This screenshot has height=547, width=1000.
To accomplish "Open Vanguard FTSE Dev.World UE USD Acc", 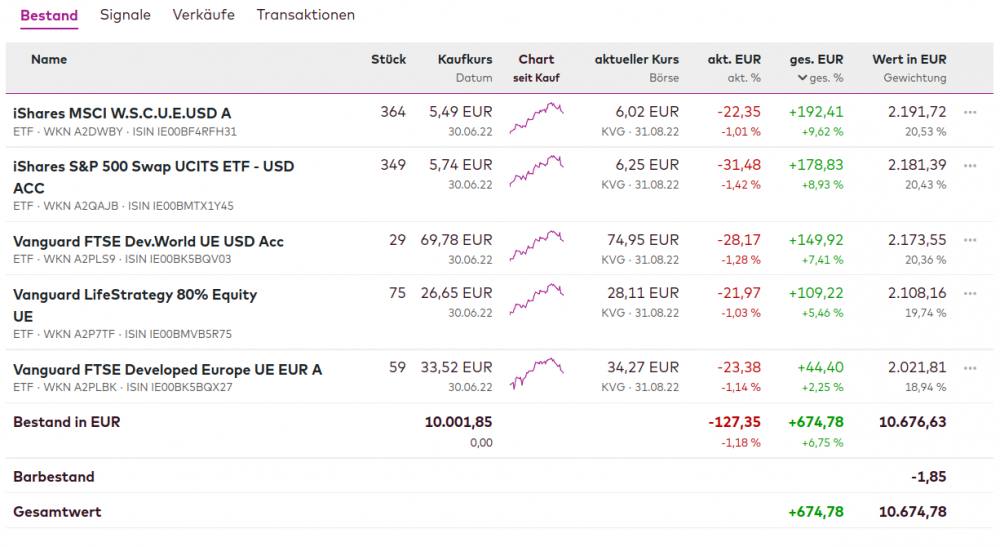I will pyautogui.click(x=148, y=241).
